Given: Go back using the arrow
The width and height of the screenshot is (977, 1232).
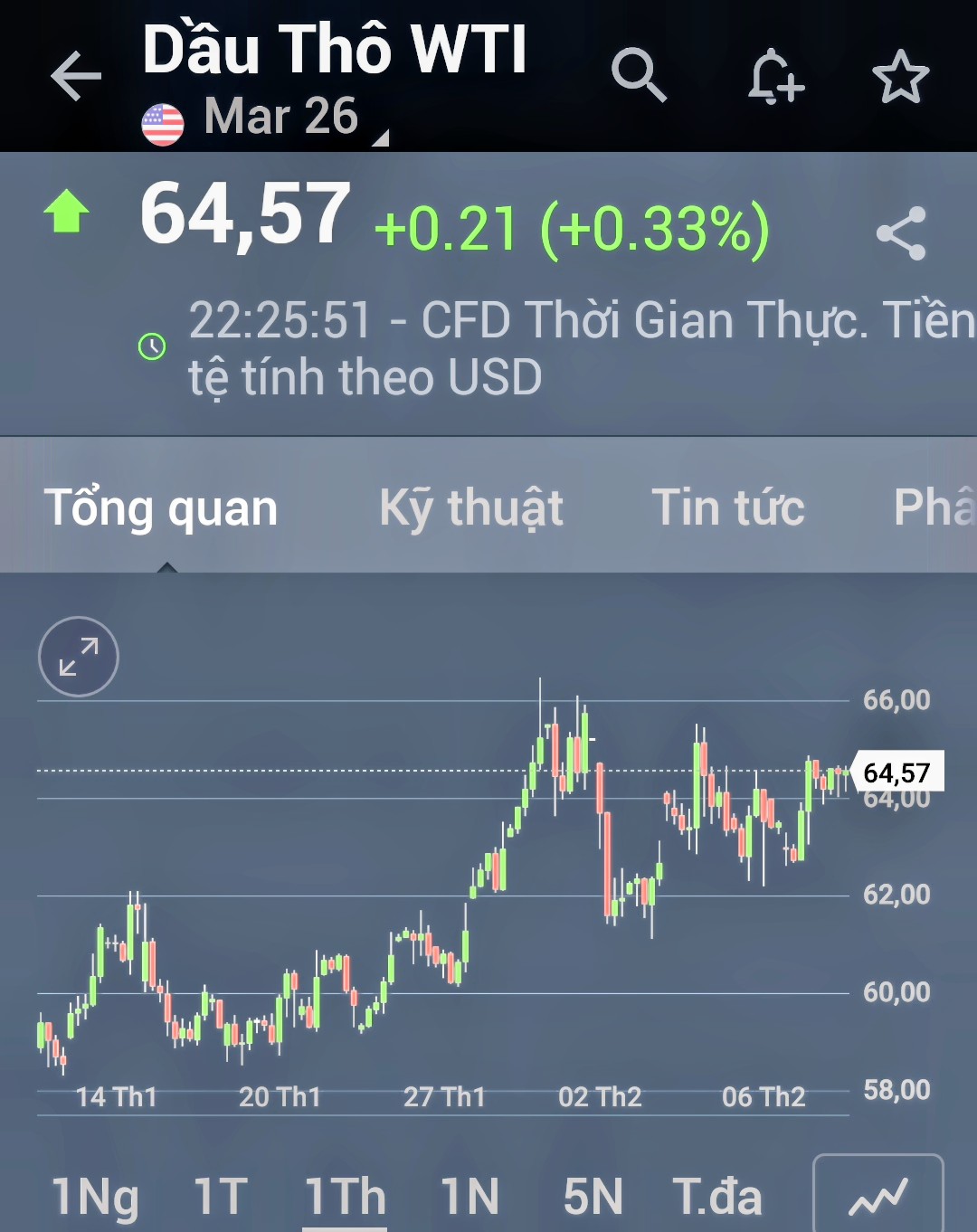Looking at the screenshot, I should tap(76, 76).
